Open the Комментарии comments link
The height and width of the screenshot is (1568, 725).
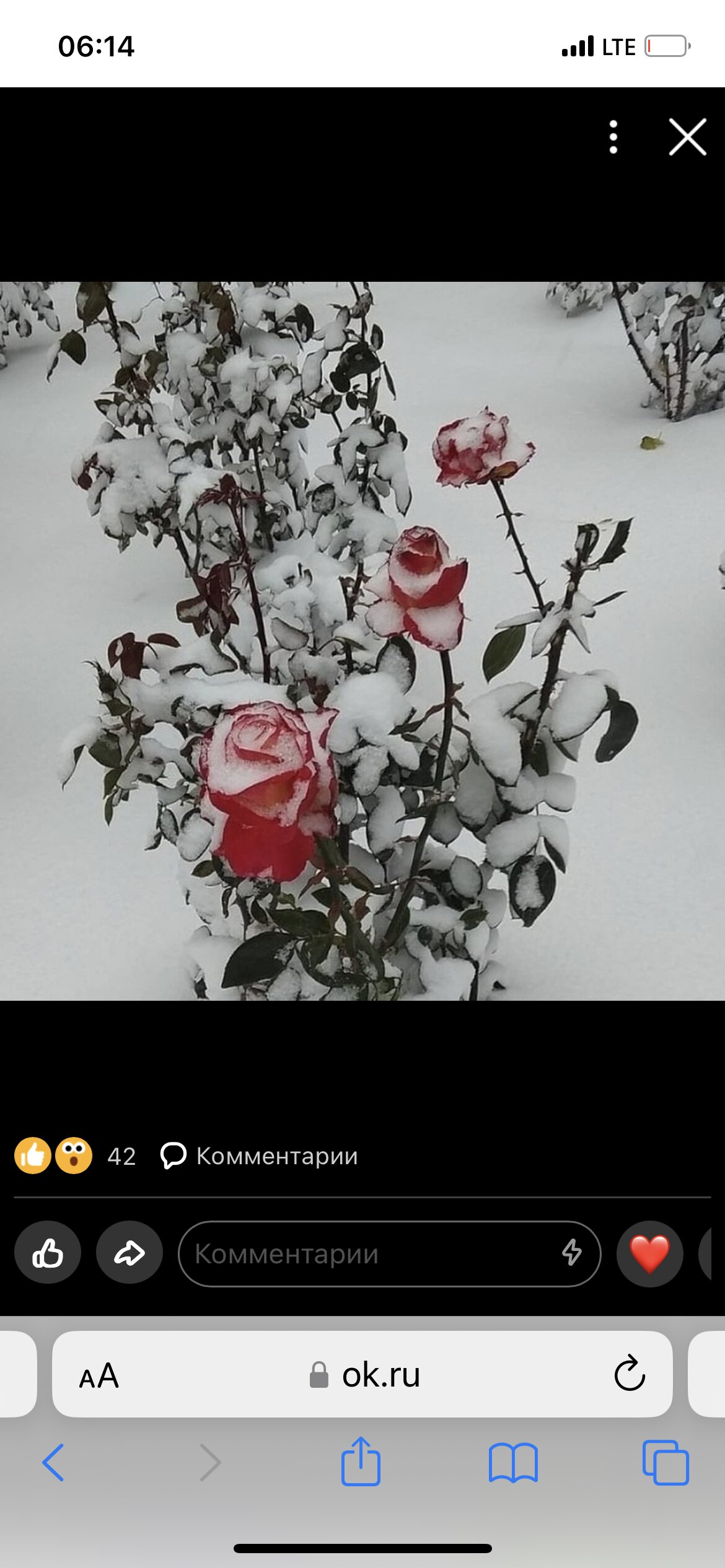point(260,1156)
